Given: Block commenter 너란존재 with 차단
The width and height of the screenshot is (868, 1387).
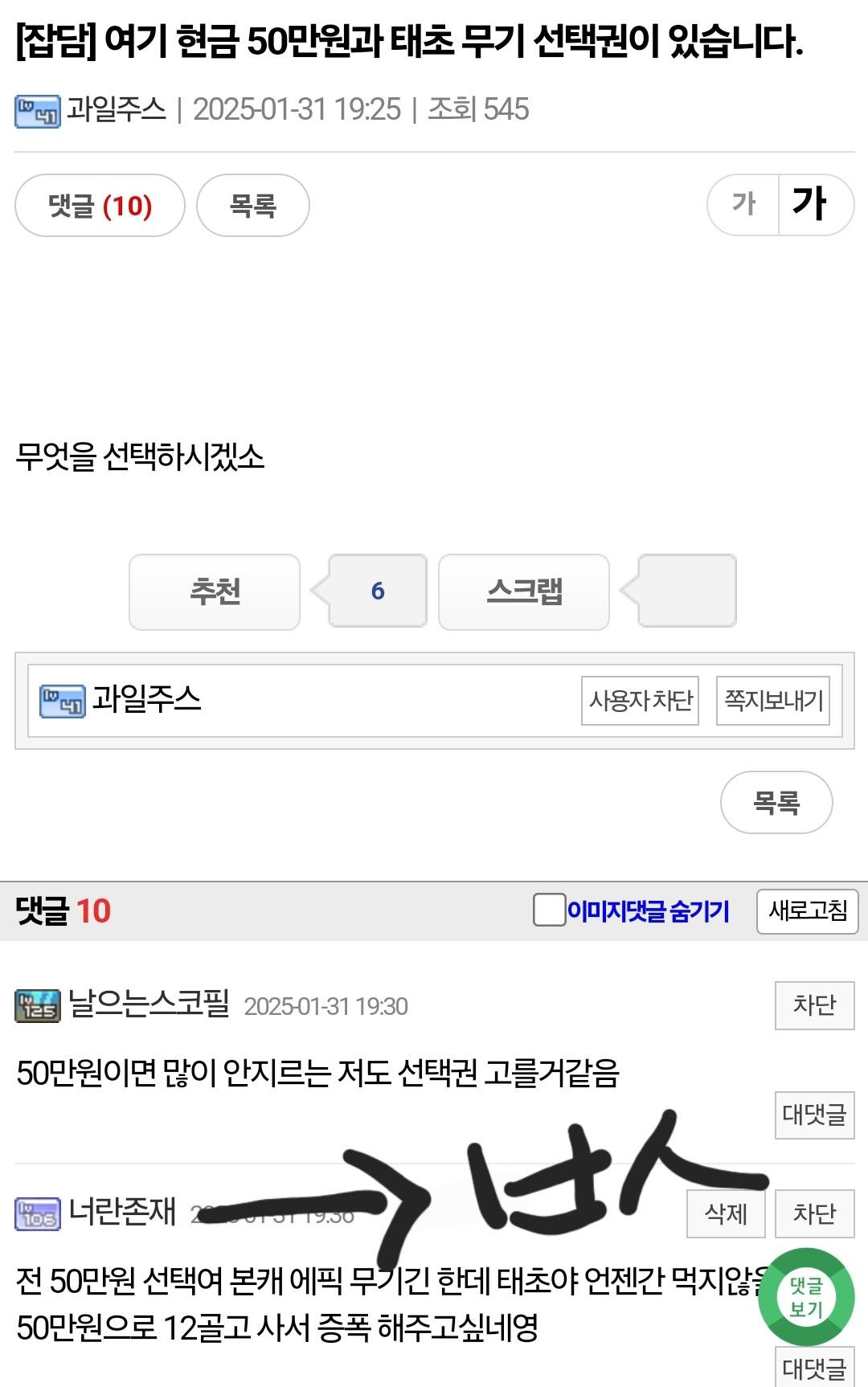Looking at the screenshot, I should (813, 1213).
